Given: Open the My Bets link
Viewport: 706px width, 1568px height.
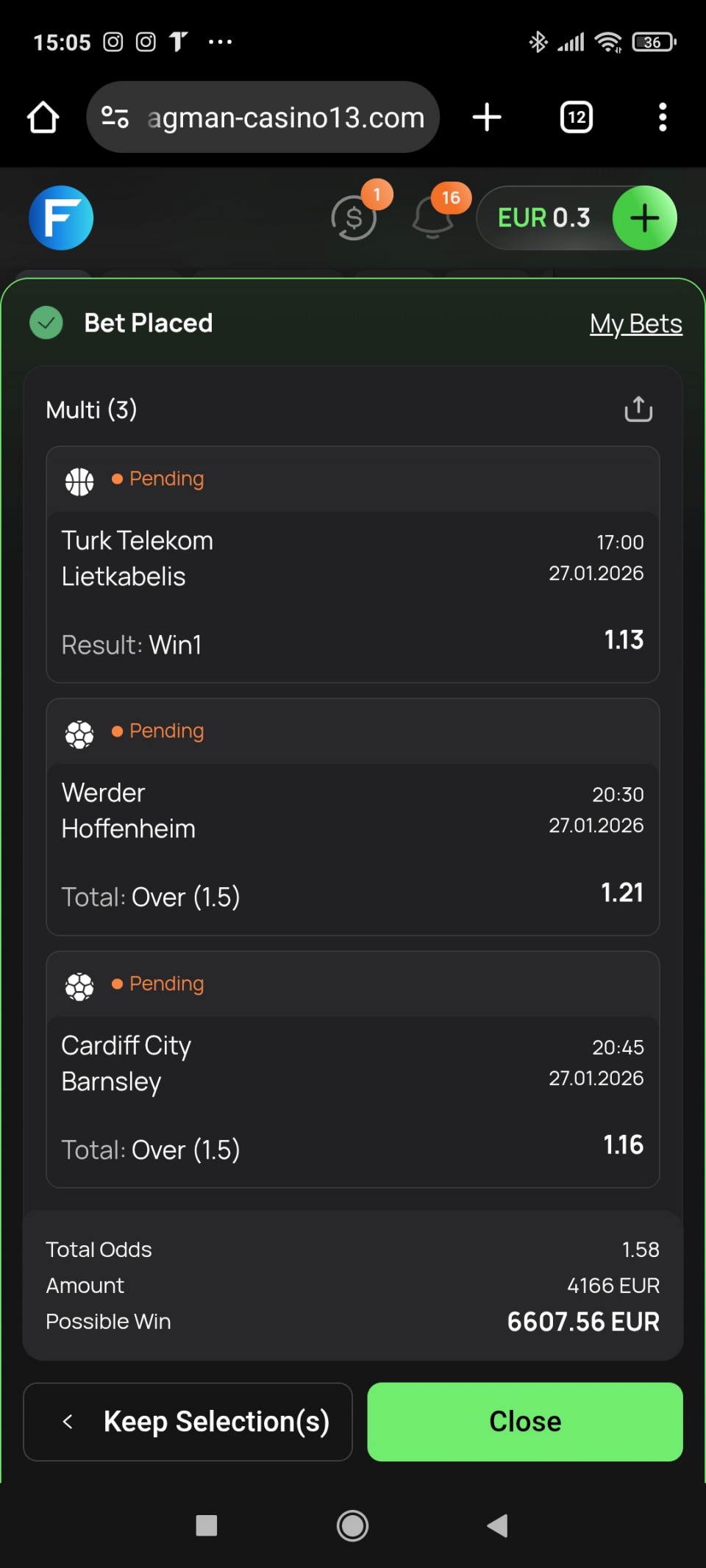Looking at the screenshot, I should click(x=635, y=323).
